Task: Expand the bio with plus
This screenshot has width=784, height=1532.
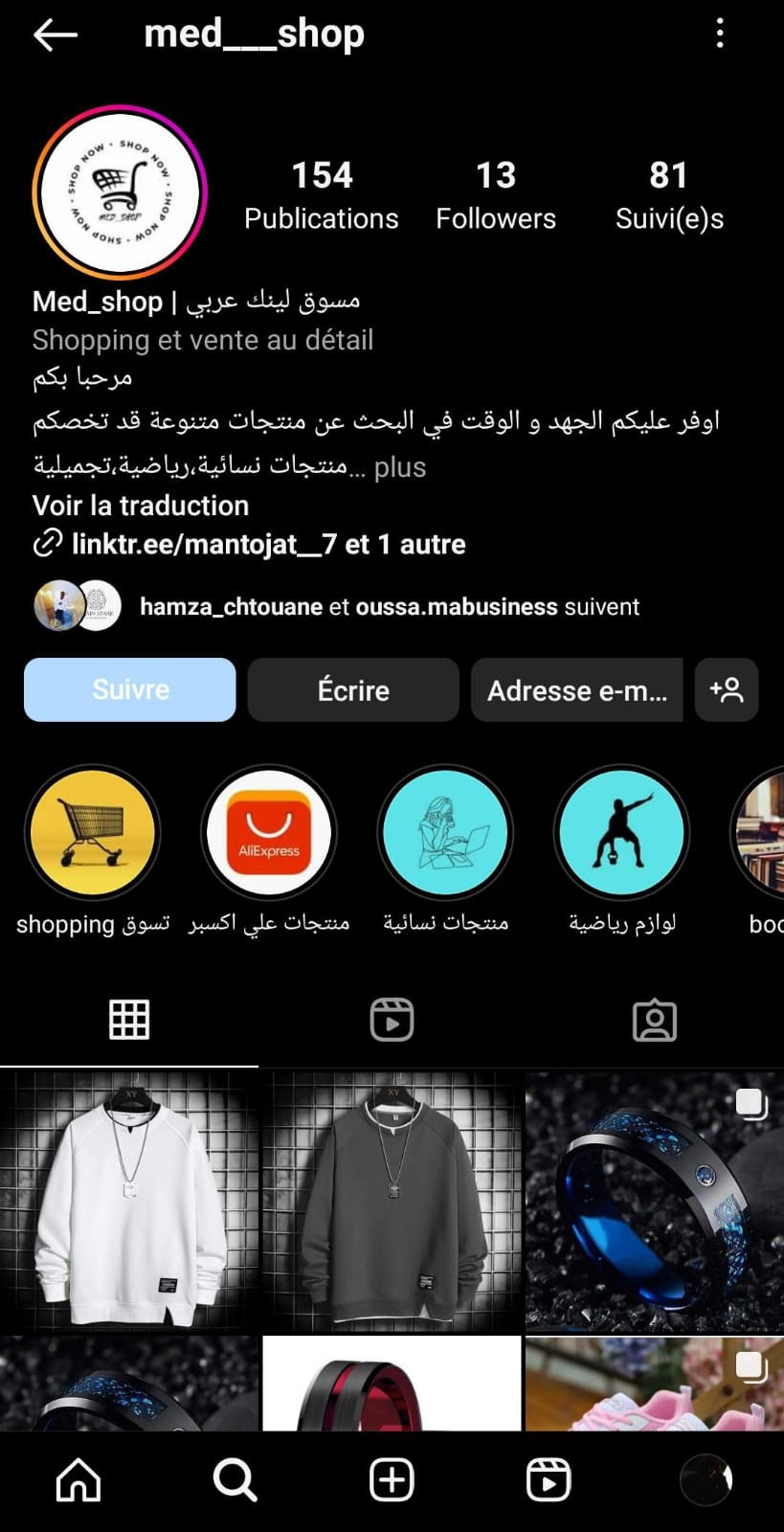Action: (400, 467)
